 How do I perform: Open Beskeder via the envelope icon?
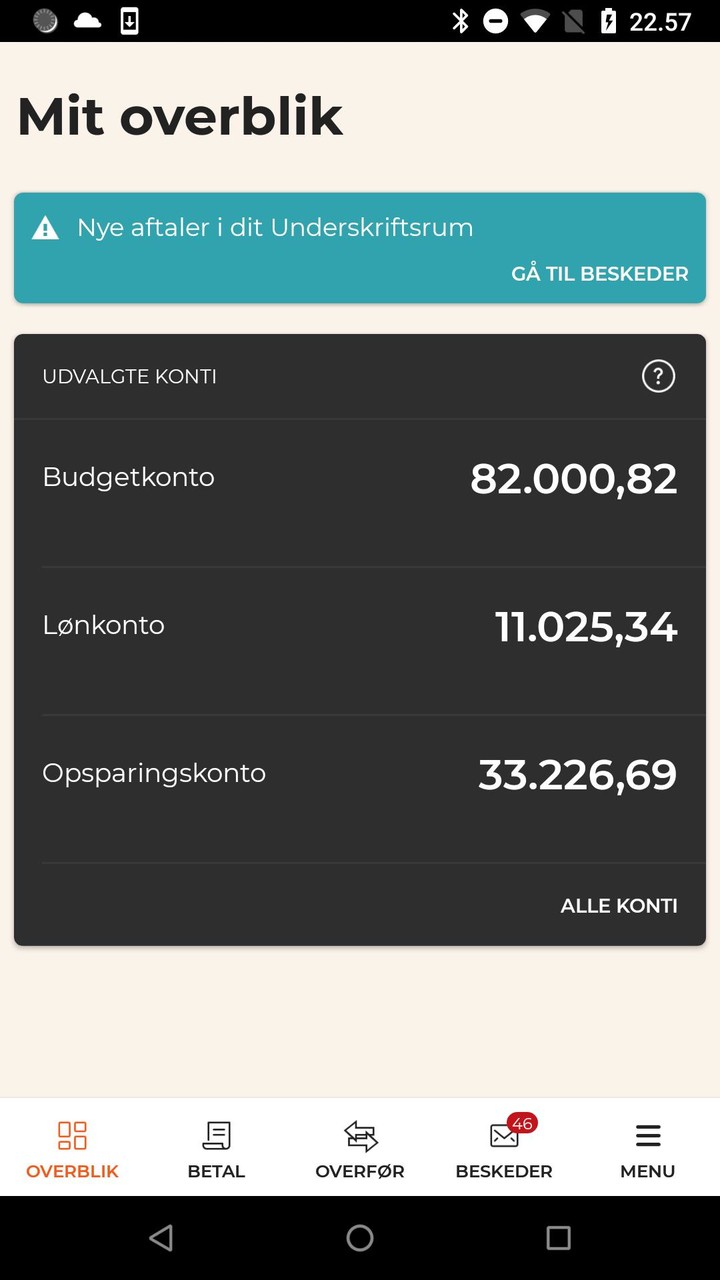(x=504, y=1136)
